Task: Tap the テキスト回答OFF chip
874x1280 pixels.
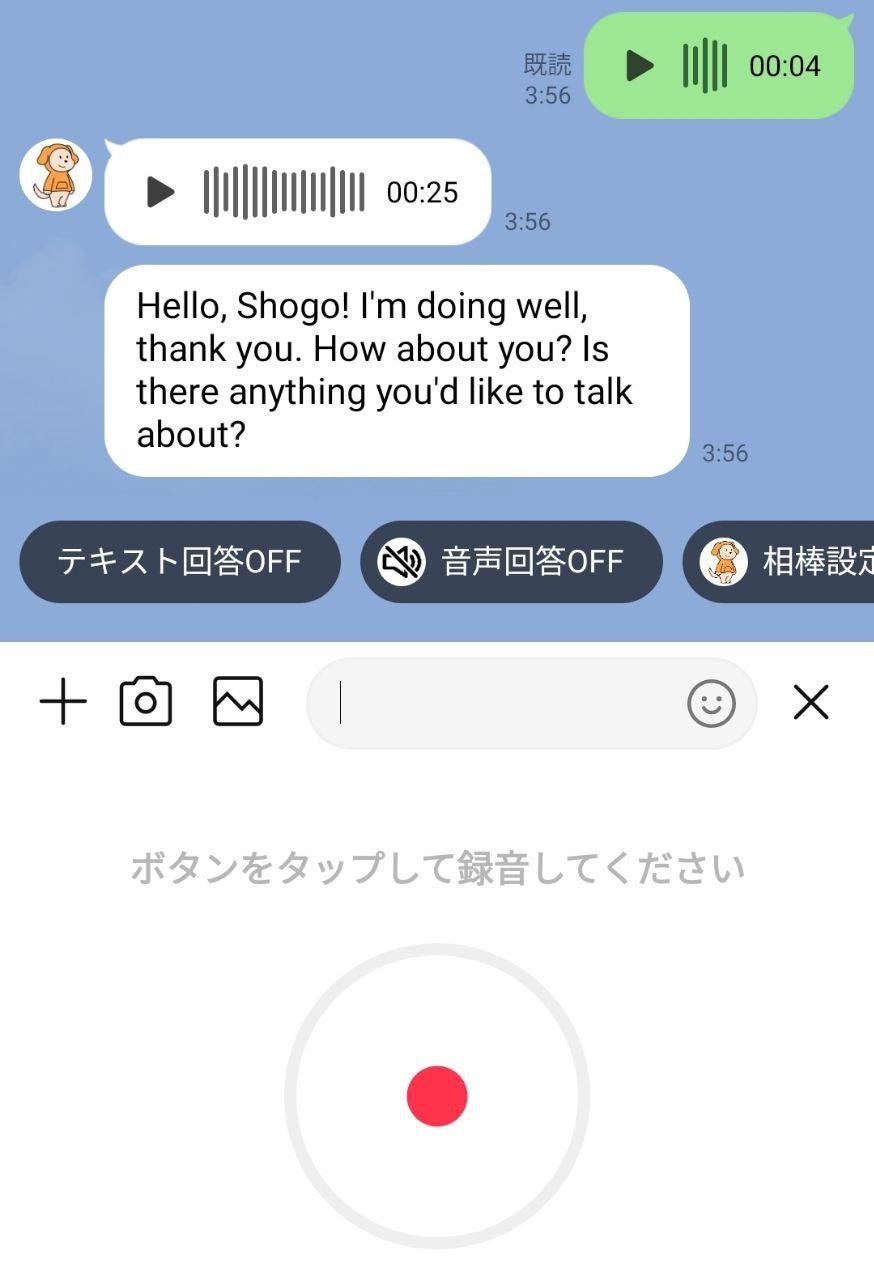Action: coord(180,562)
